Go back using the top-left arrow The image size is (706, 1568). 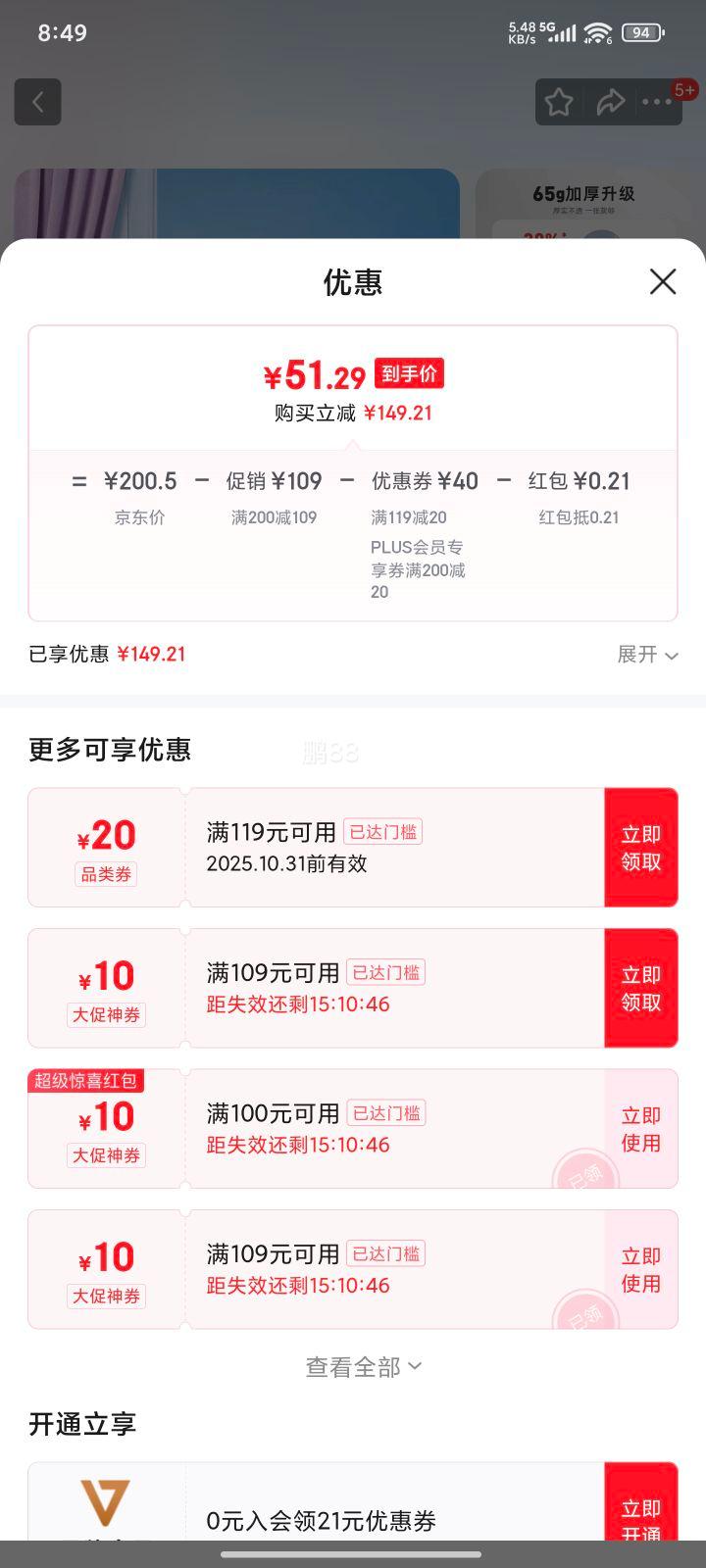tap(38, 102)
